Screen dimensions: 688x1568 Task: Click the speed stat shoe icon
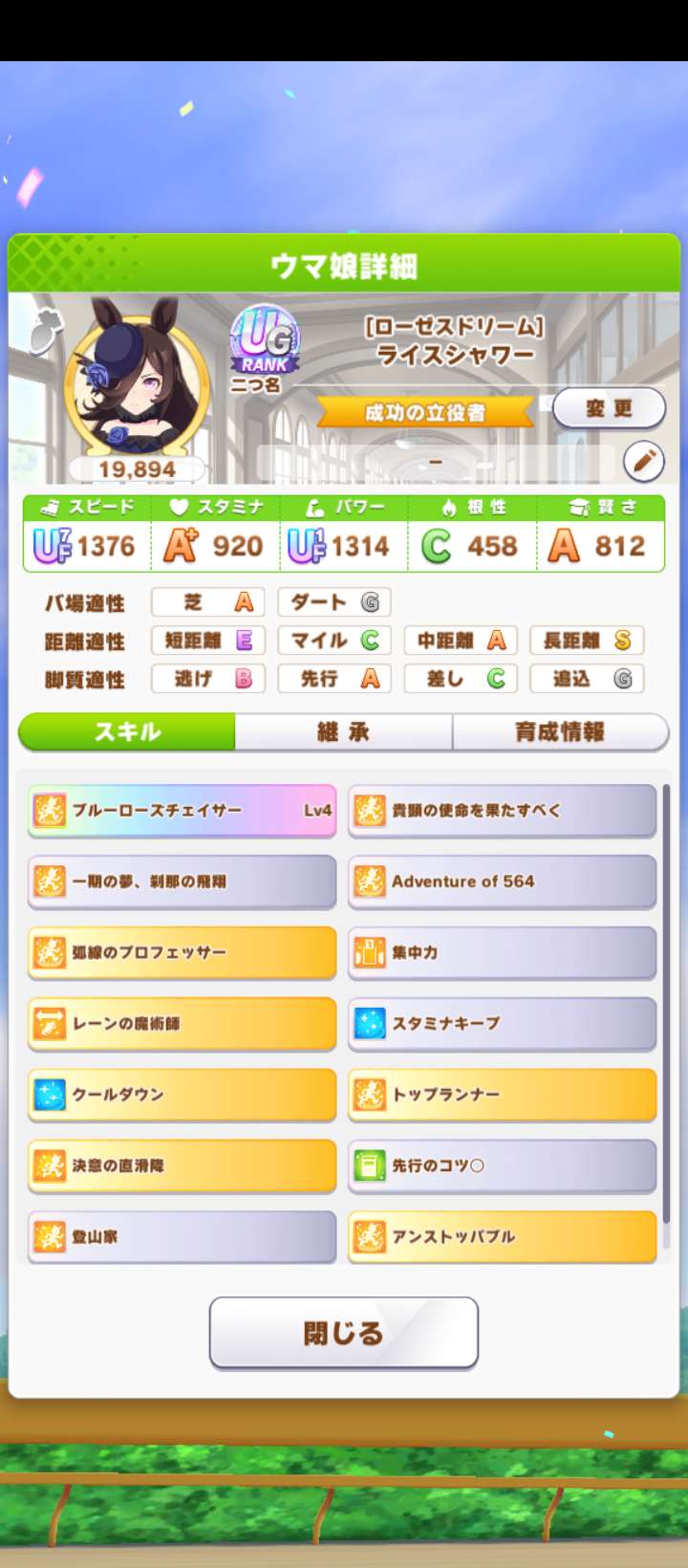point(50,507)
